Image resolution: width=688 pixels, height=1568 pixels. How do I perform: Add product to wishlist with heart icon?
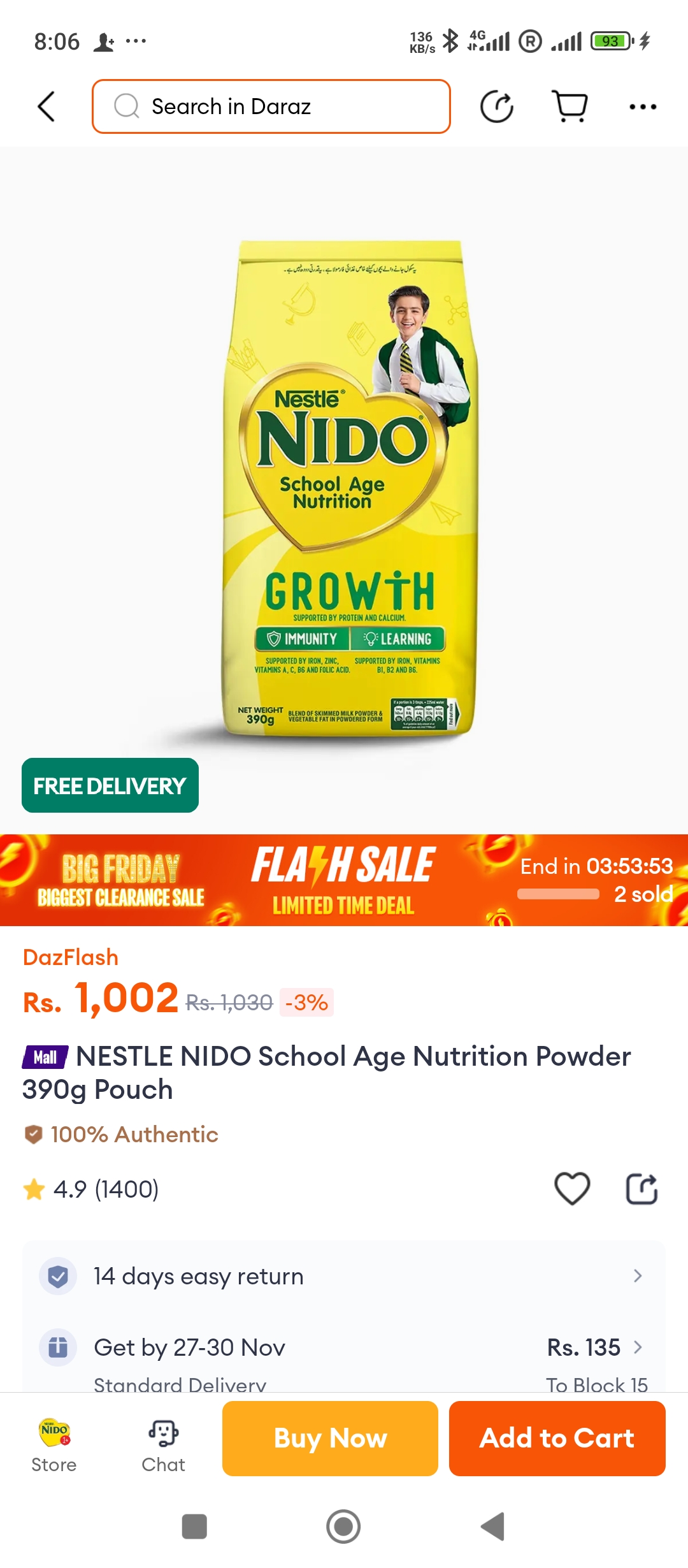572,1189
